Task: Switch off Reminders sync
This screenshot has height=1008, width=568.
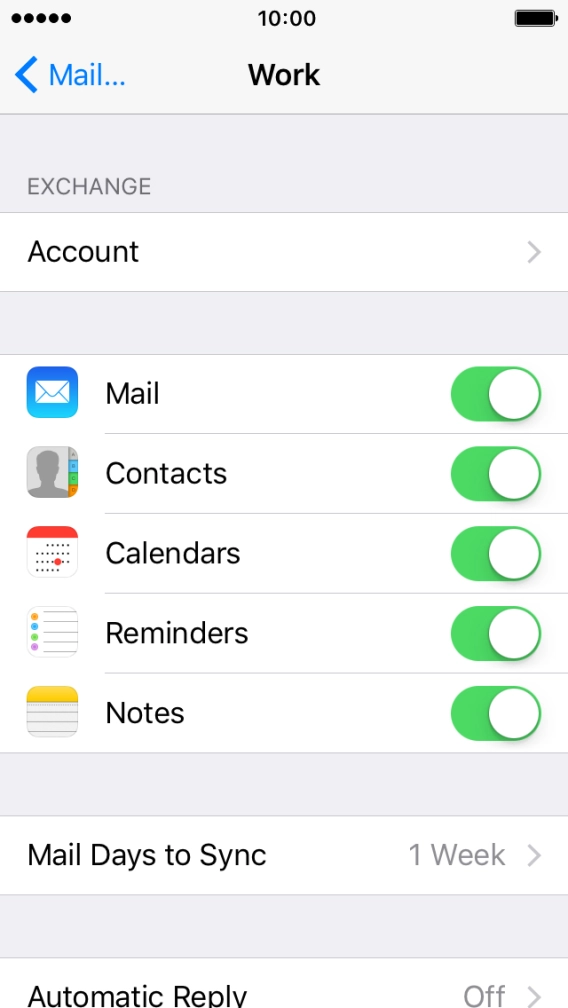Action: 495,633
